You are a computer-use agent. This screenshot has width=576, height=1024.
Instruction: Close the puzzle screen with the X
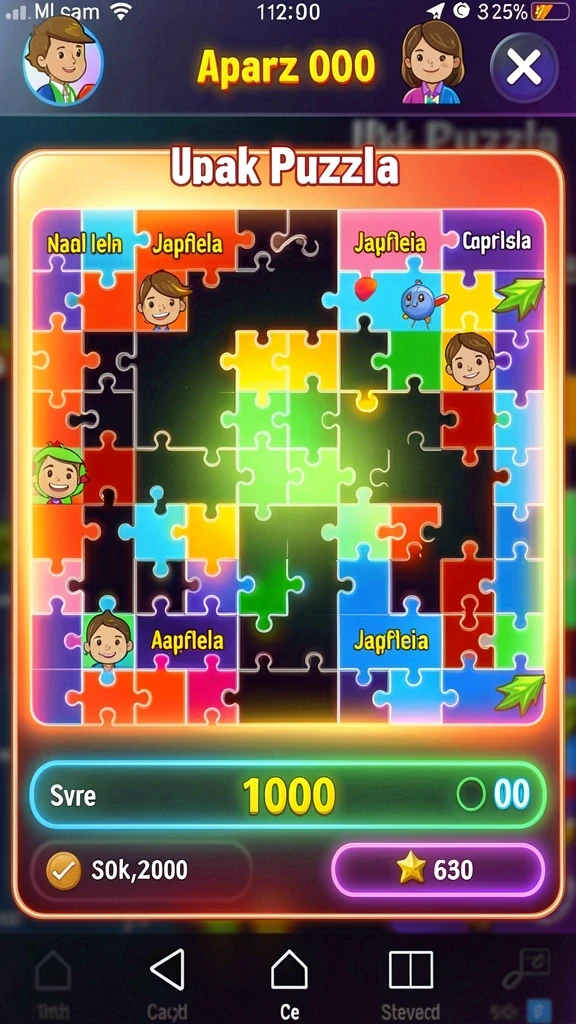524,67
